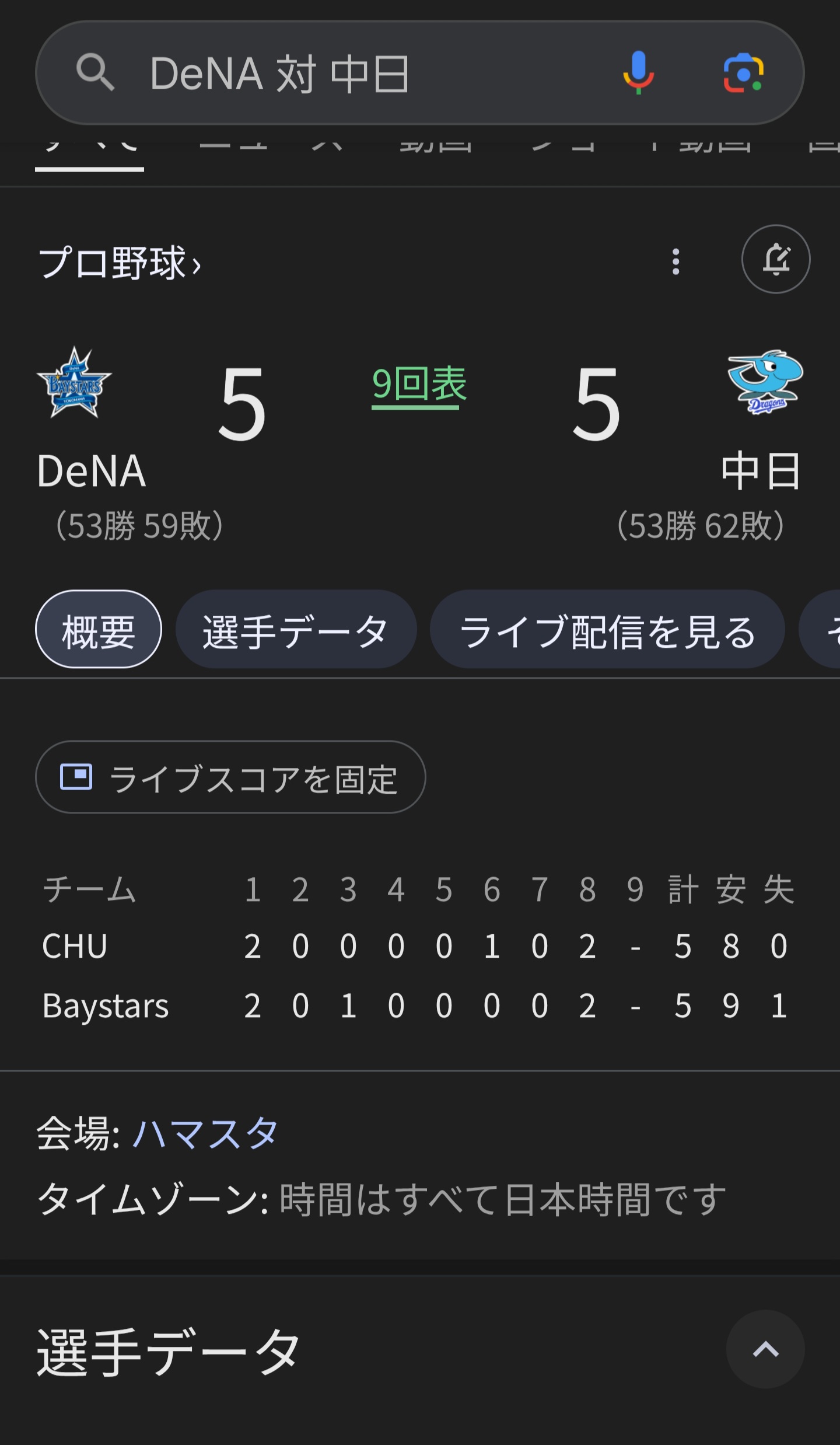
Task: Enable match notifications with the bell icon
Action: tap(776, 259)
